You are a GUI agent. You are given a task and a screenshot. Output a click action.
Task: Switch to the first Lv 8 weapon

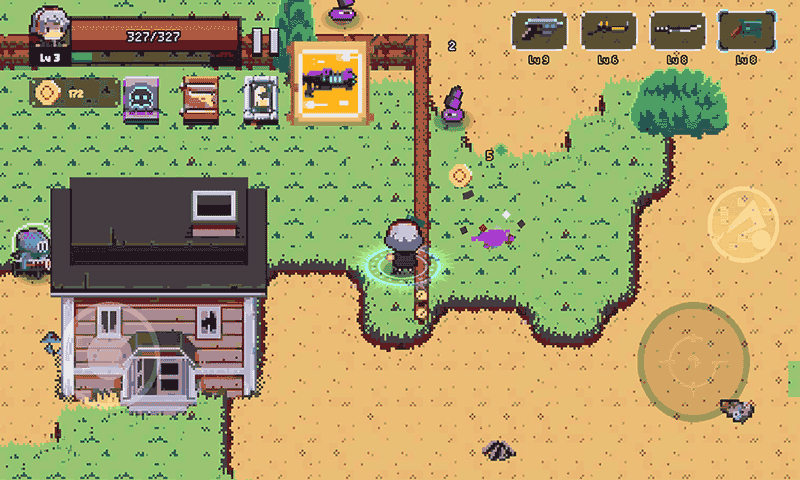point(677,30)
